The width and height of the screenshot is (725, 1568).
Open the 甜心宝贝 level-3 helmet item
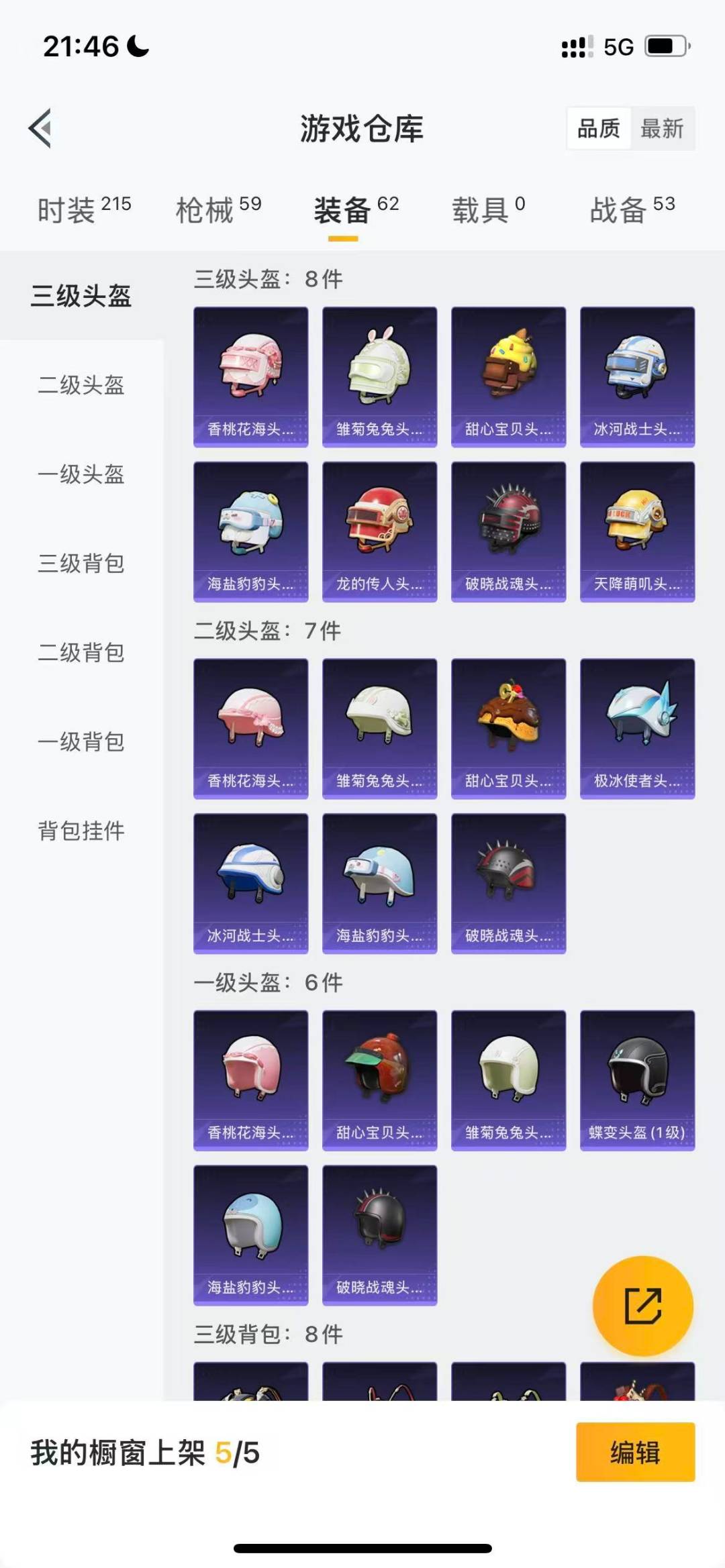tap(508, 372)
